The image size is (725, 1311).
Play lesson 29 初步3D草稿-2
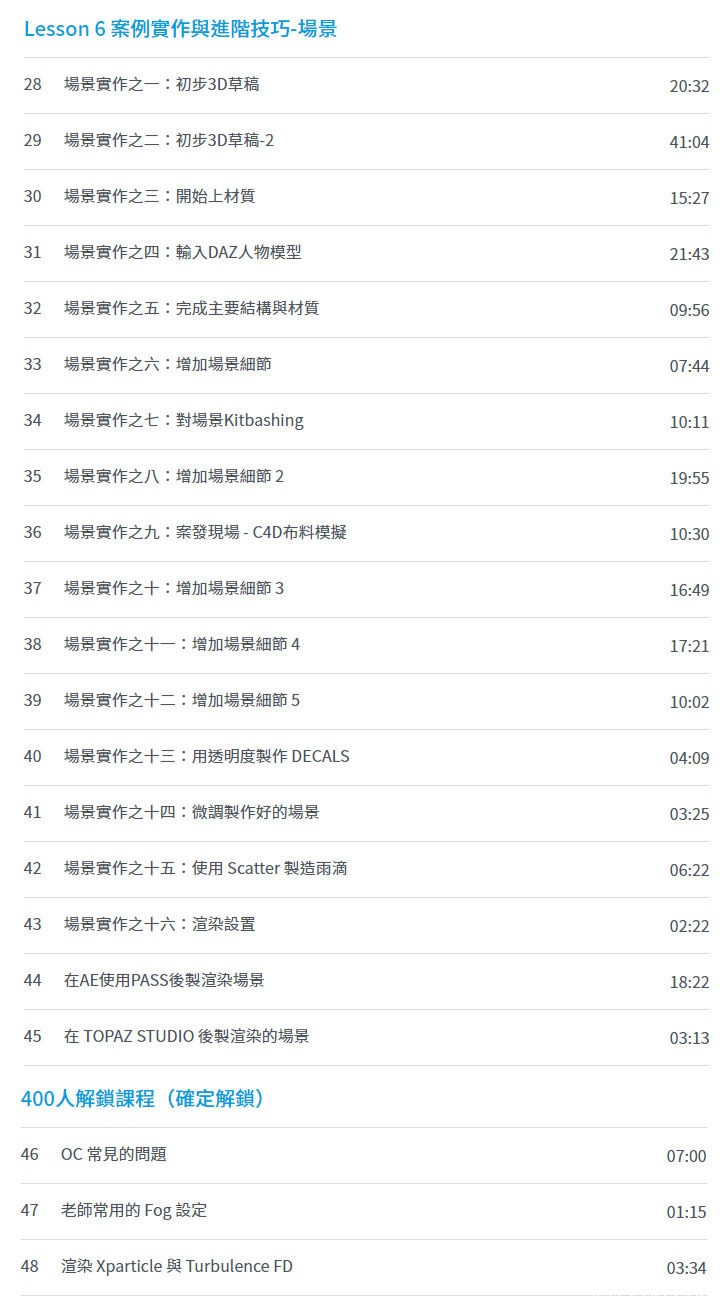coord(169,141)
